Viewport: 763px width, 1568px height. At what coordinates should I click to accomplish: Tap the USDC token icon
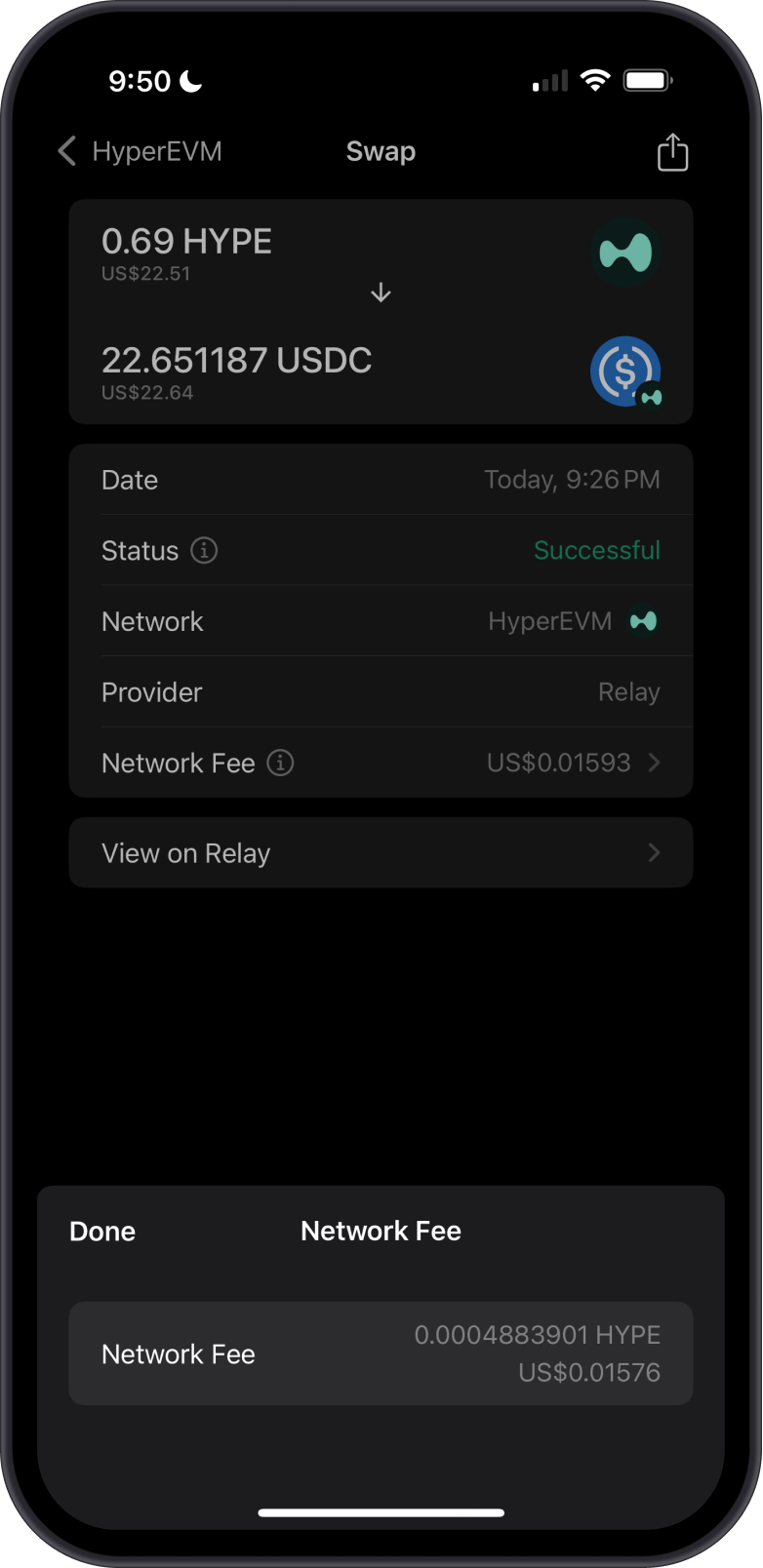[x=625, y=372]
